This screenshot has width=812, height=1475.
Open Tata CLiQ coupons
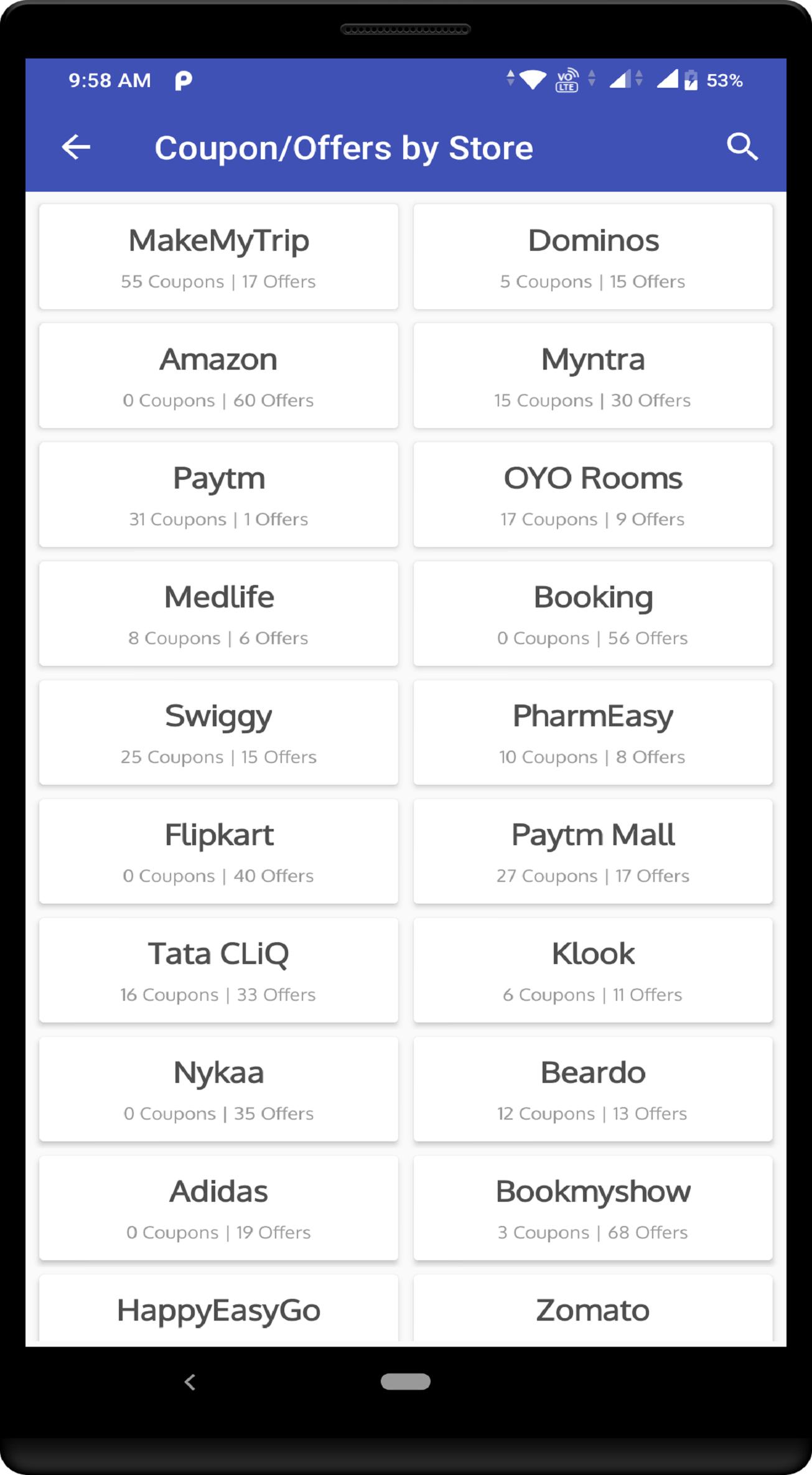(218, 970)
